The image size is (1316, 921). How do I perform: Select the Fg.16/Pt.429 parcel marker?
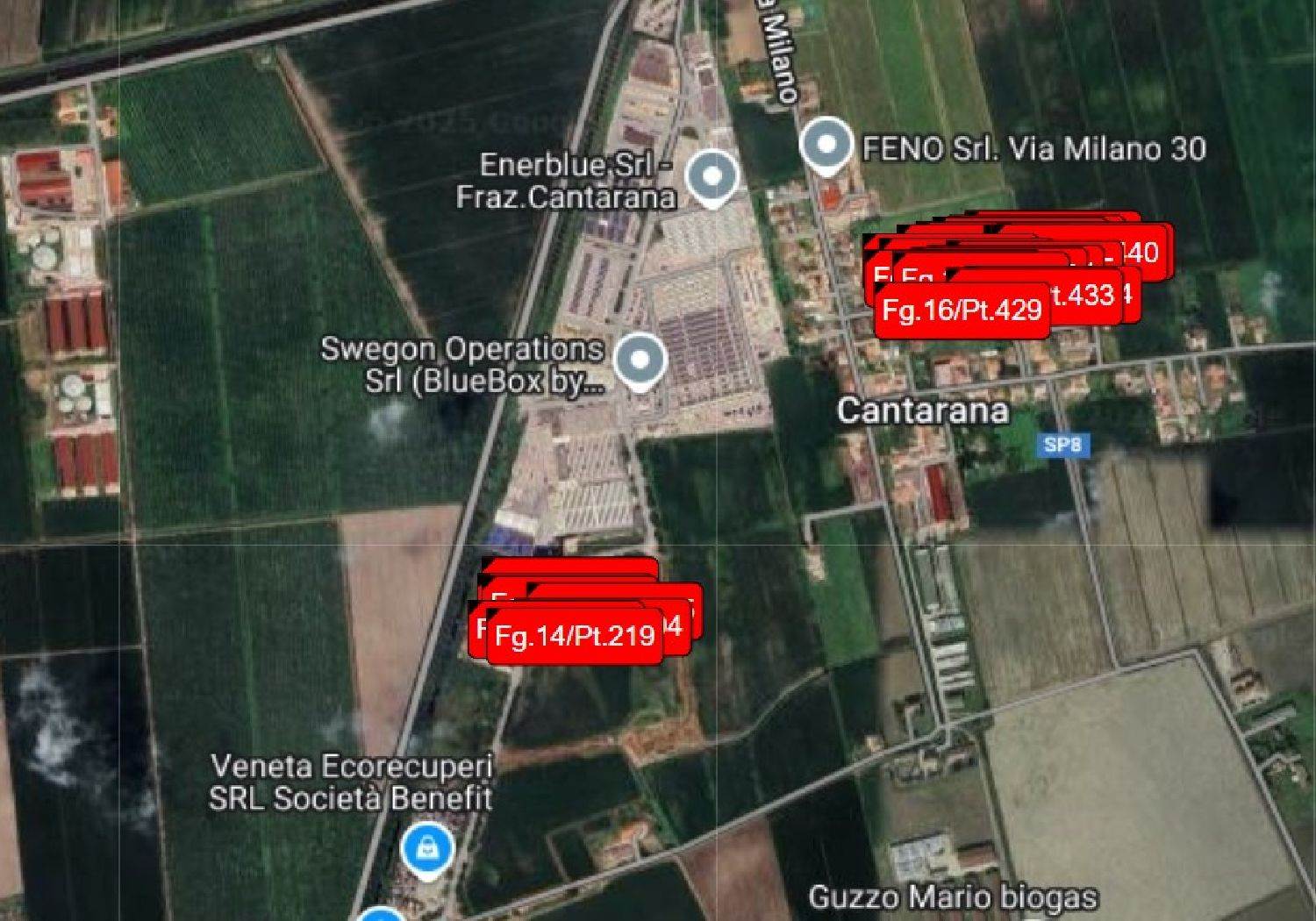(962, 311)
